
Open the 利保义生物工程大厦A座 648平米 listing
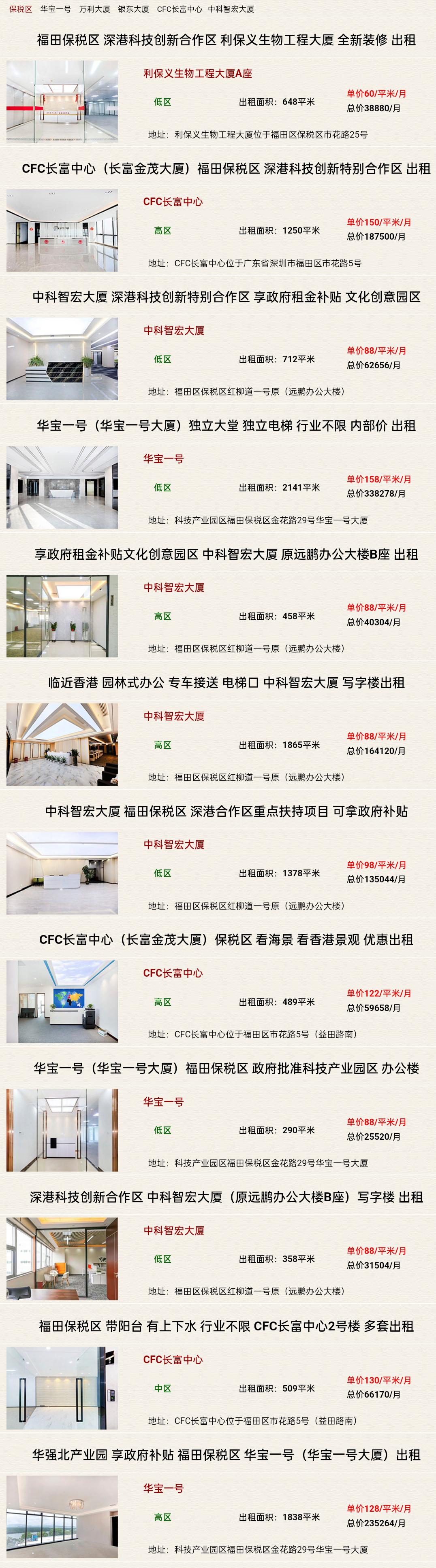click(226, 40)
